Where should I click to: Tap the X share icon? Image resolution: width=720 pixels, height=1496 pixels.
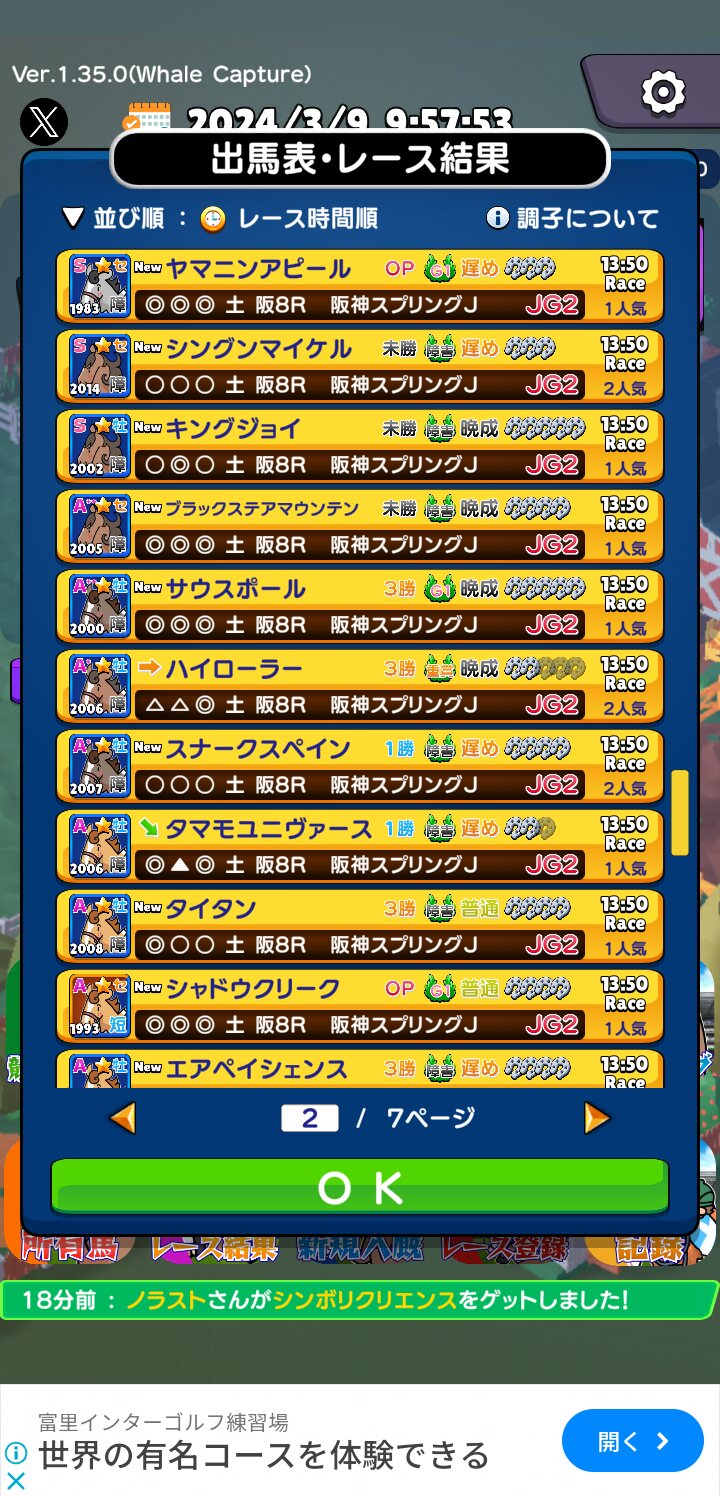point(44,123)
